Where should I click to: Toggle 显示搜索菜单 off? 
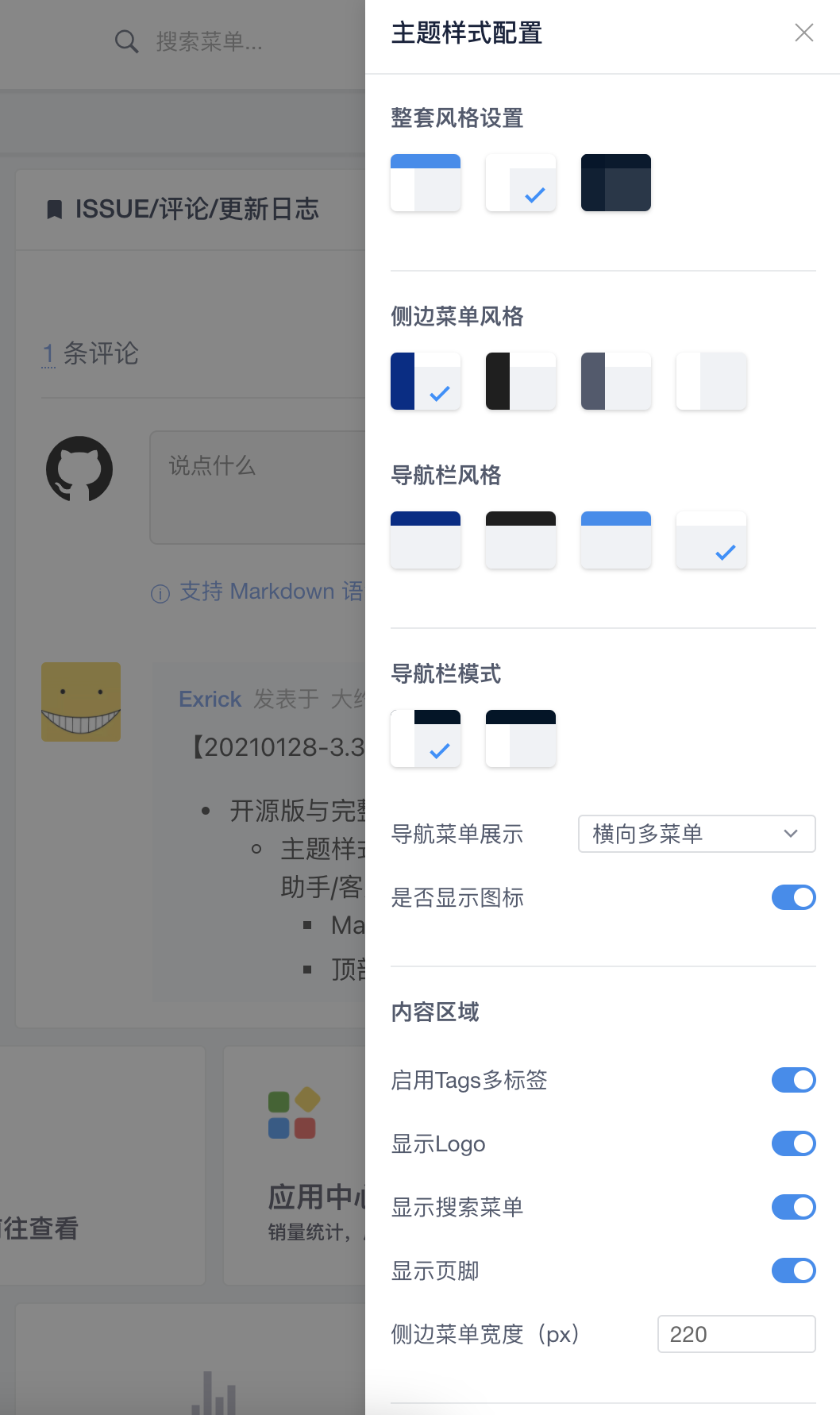coord(793,1207)
